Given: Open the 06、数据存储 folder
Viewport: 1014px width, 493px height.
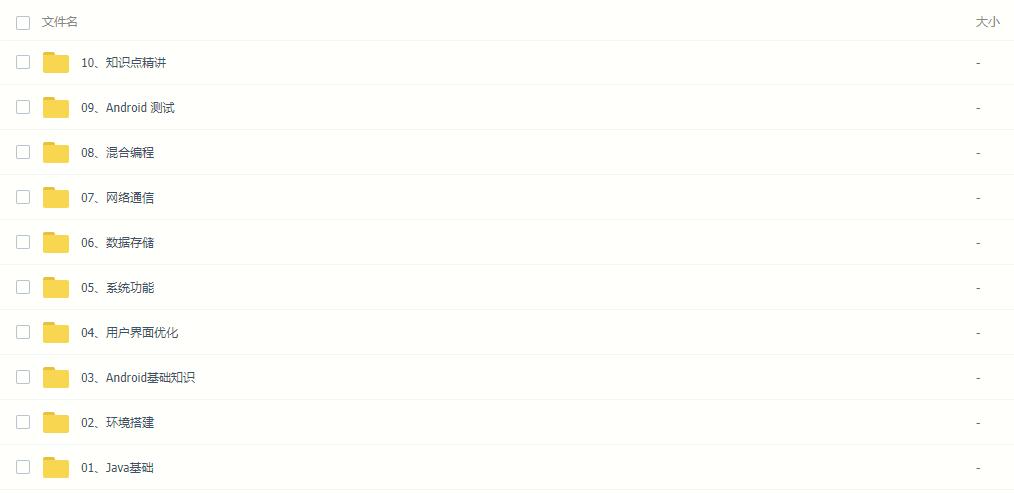Looking at the screenshot, I should click(x=117, y=243).
